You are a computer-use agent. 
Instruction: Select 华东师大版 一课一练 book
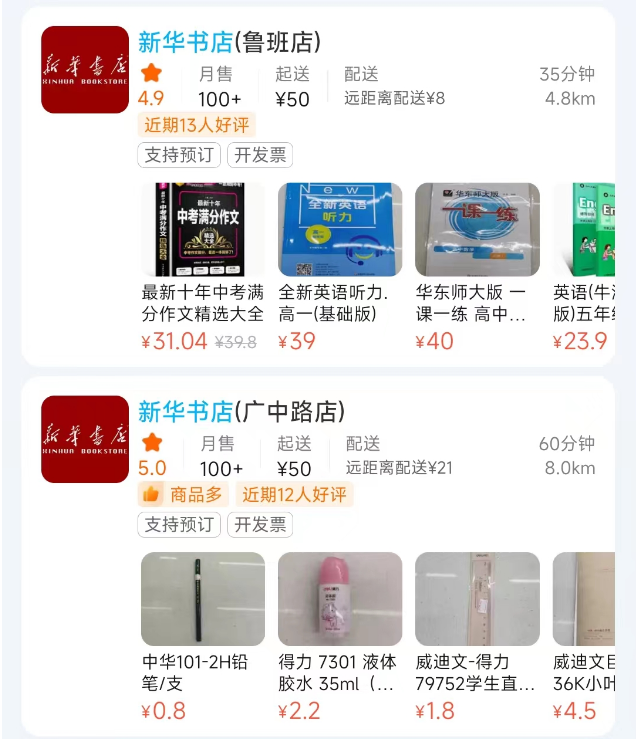(477, 230)
